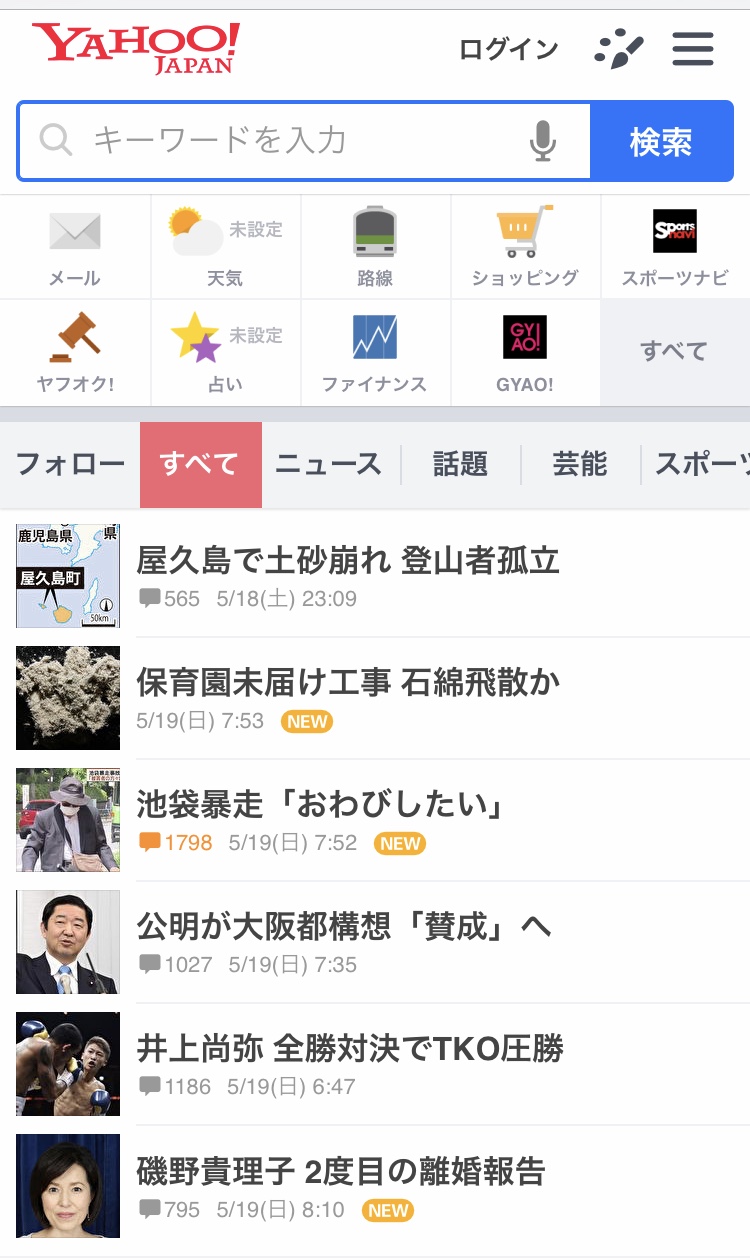Tap the ログイン link
This screenshot has height=1260, width=750.
point(508,49)
